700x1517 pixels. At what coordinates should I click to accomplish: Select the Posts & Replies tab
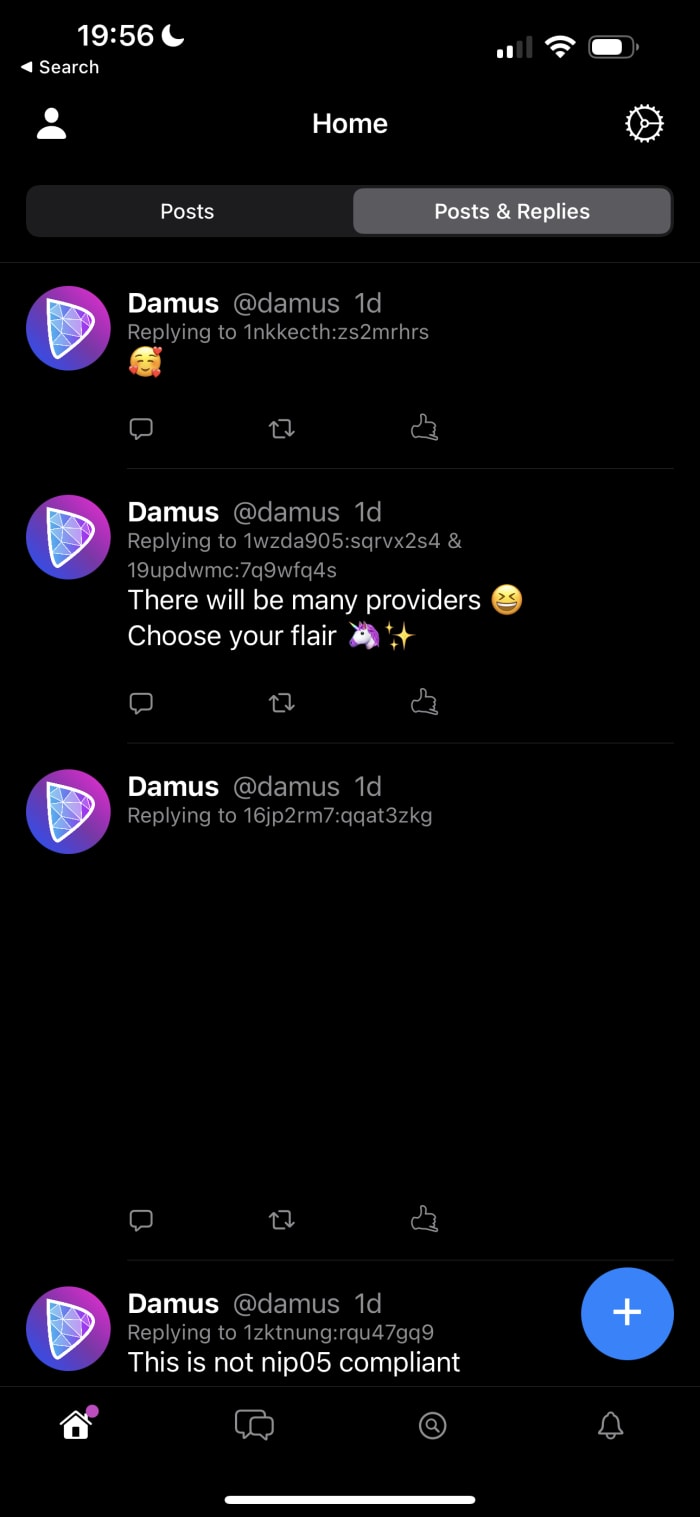coord(511,211)
